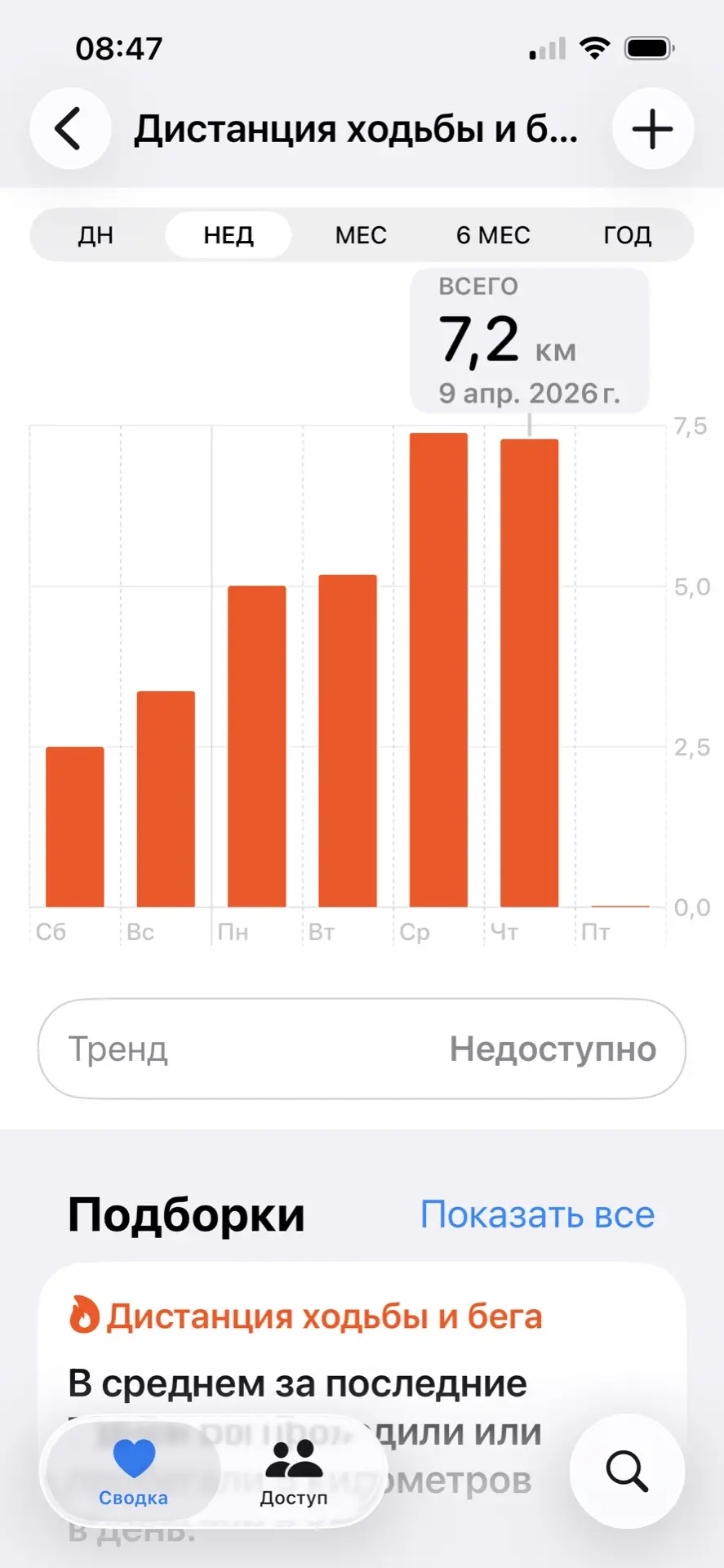This screenshot has height=1568, width=724.
Task: Select the НЕД week view
Action: (229, 235)
